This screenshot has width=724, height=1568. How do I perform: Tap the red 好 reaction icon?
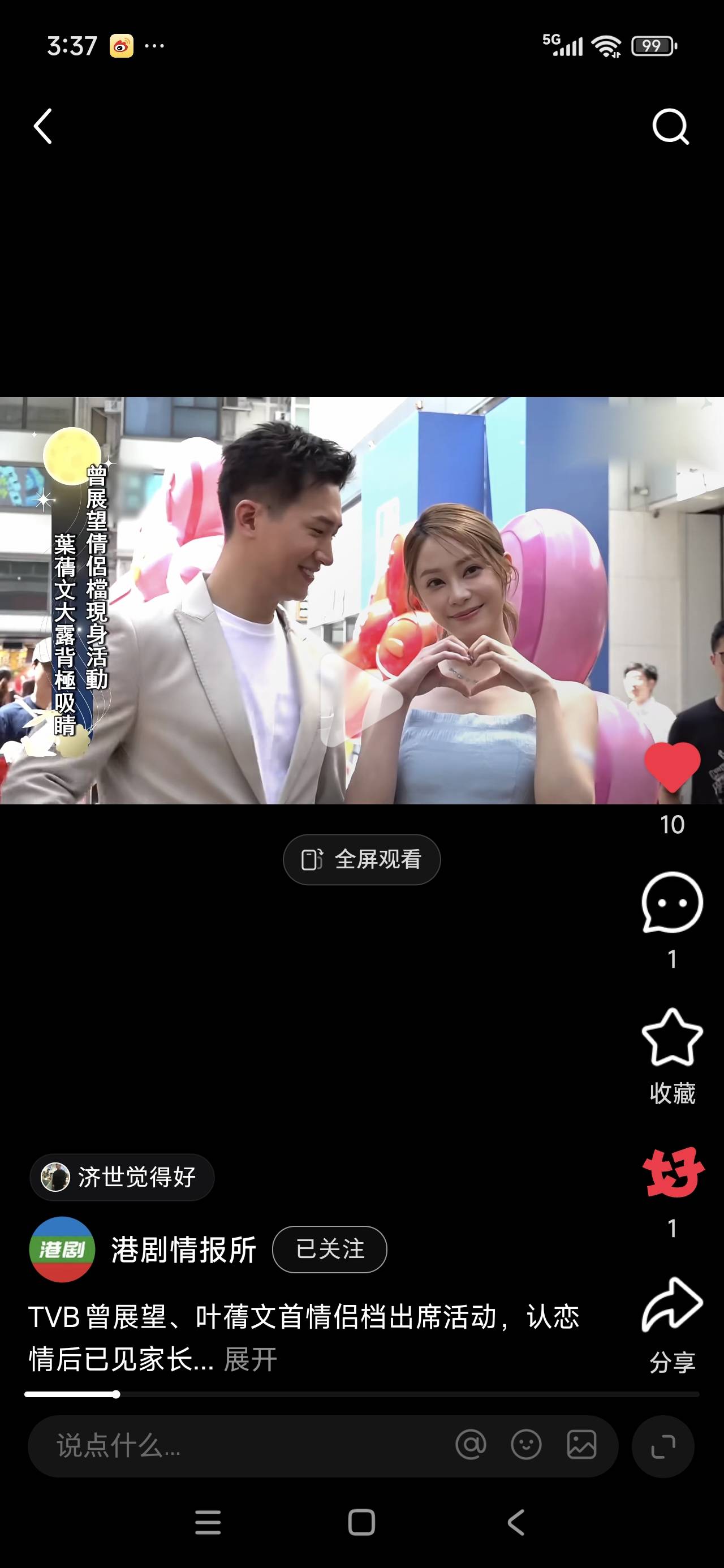coord(673,1174)
